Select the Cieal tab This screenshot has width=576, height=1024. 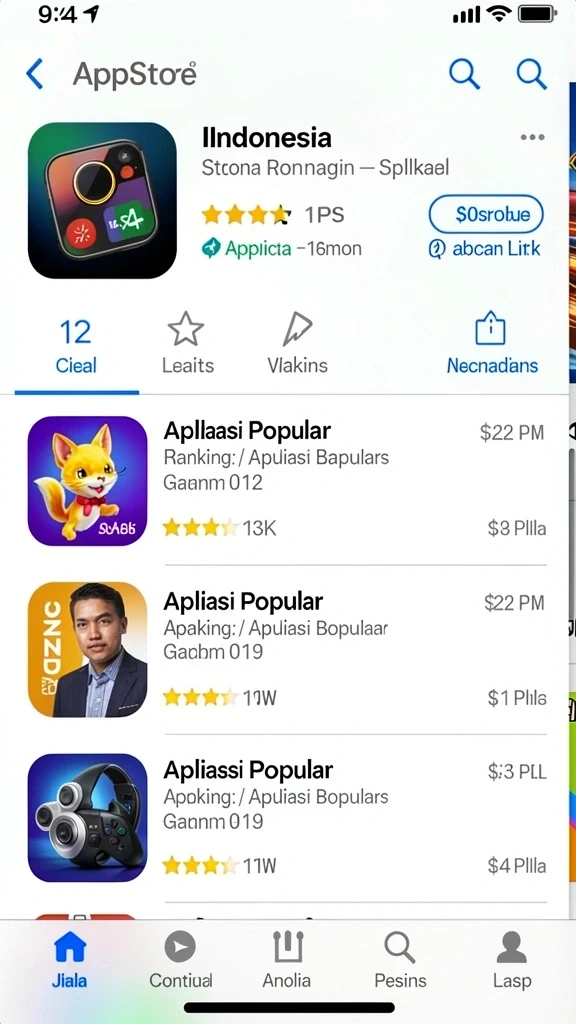coord(76,347)
